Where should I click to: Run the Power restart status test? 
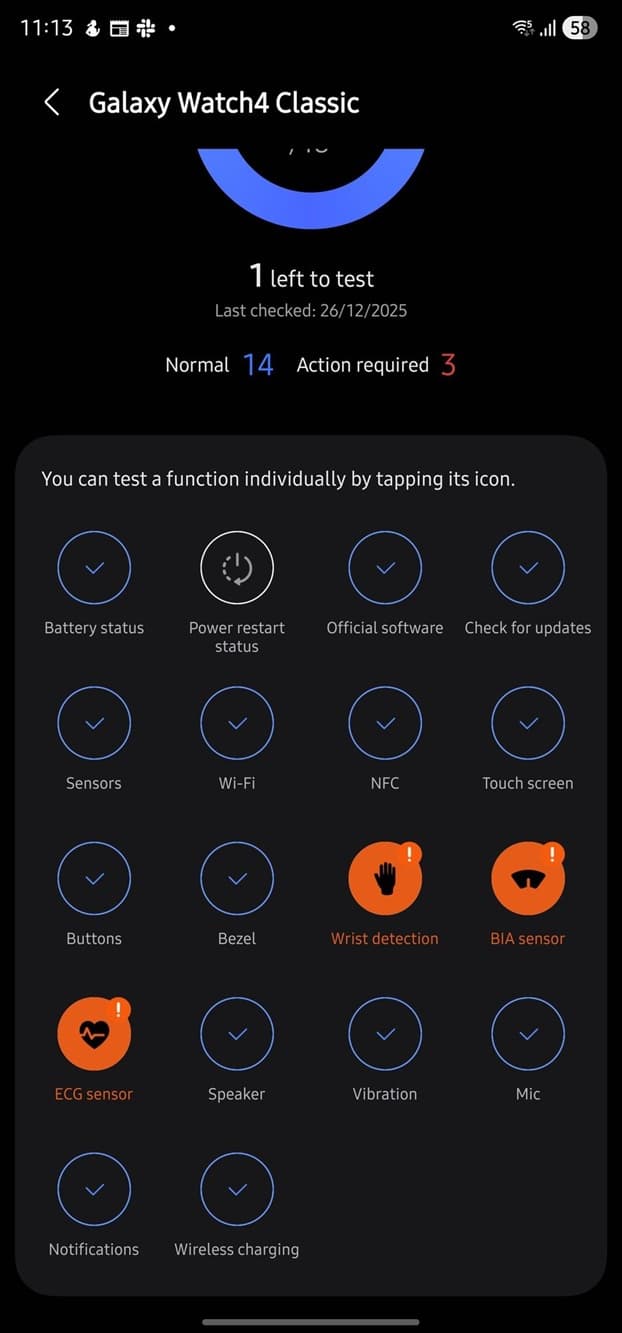coord(237,568)
